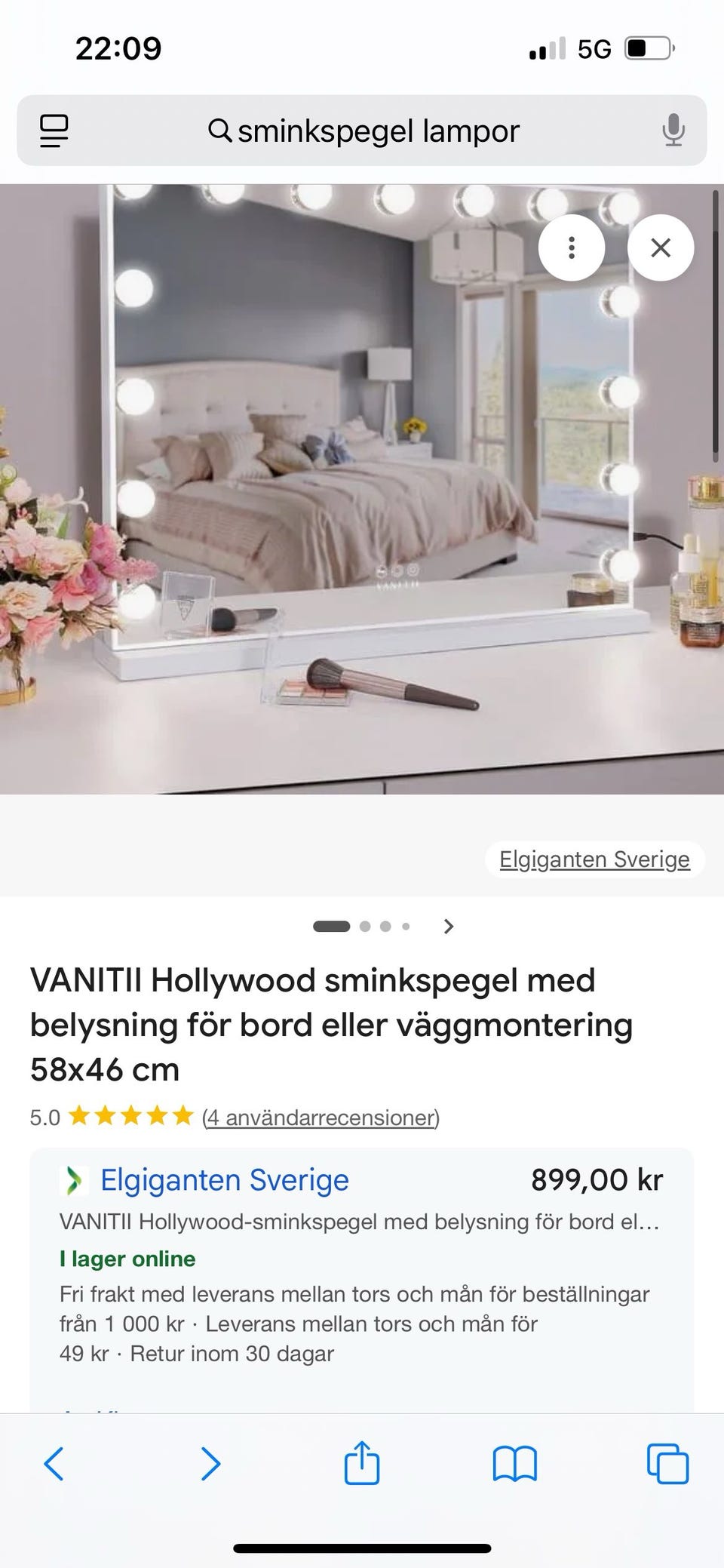Select the second carousel dot
The height and width of the screenshot is (1568, 724).
[x=365, y=927]
